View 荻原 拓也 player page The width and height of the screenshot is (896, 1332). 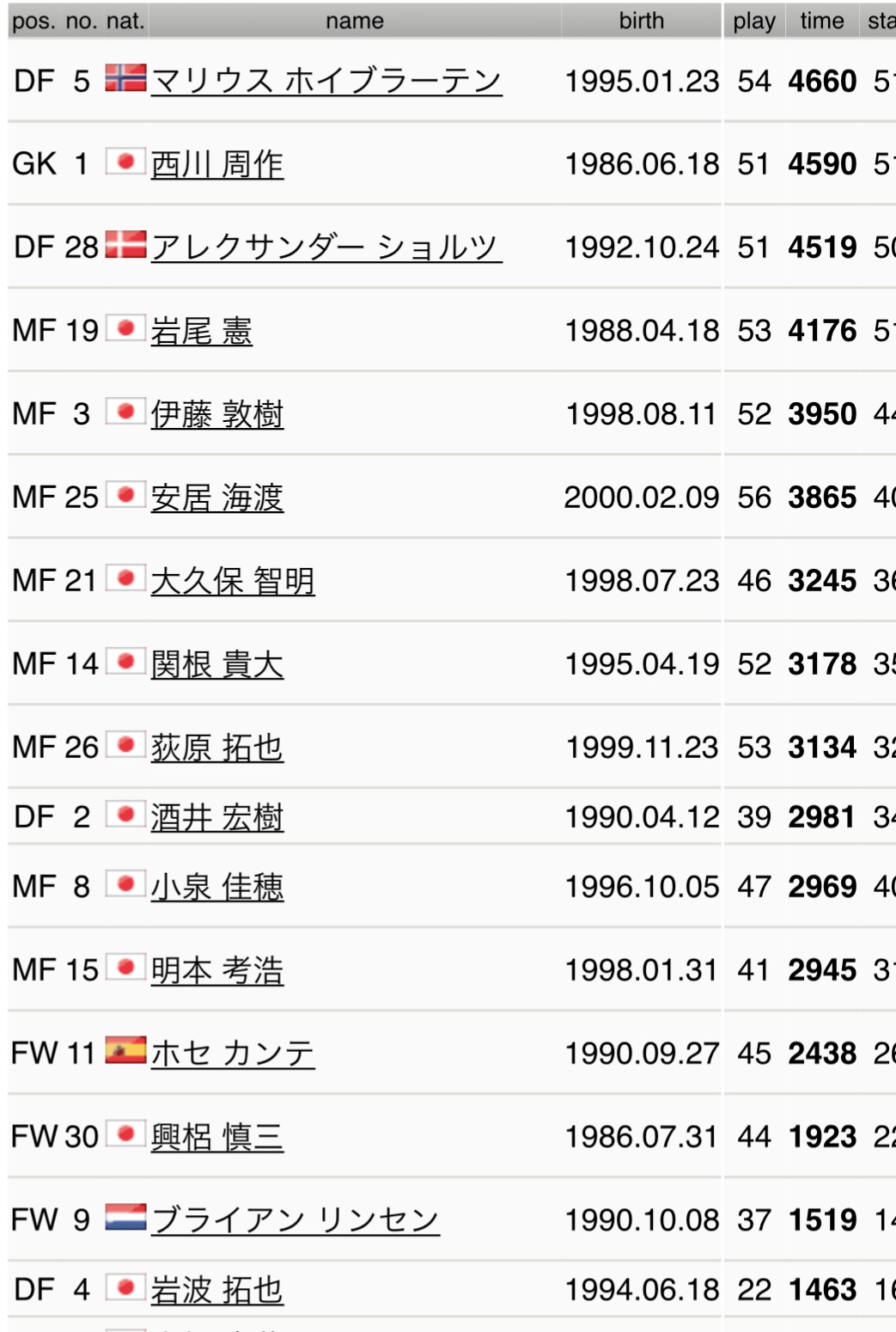pyautogui.click(x=217, y=748)
